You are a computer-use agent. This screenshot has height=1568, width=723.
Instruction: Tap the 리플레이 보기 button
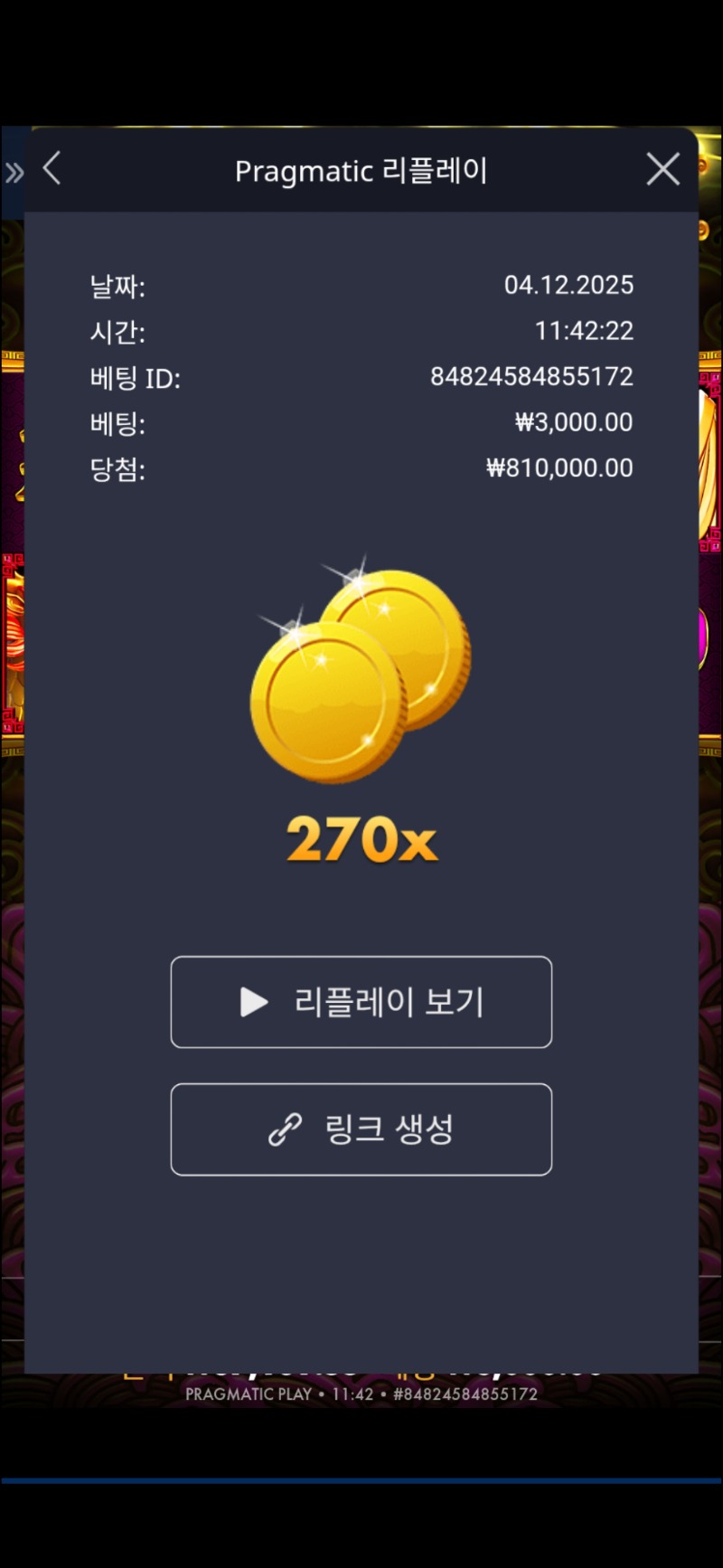pos(361,1002)
